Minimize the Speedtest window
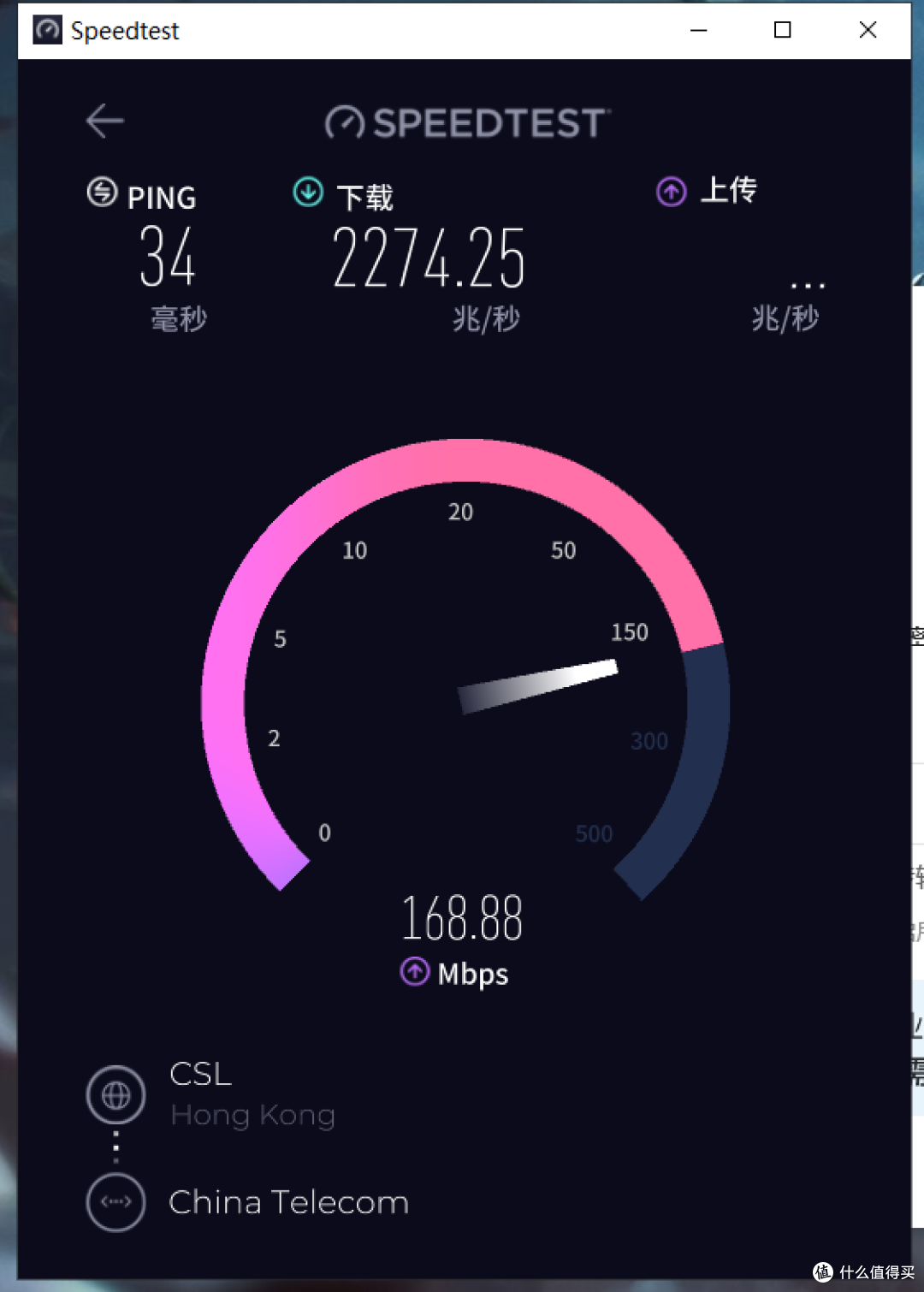 point(699,30)
